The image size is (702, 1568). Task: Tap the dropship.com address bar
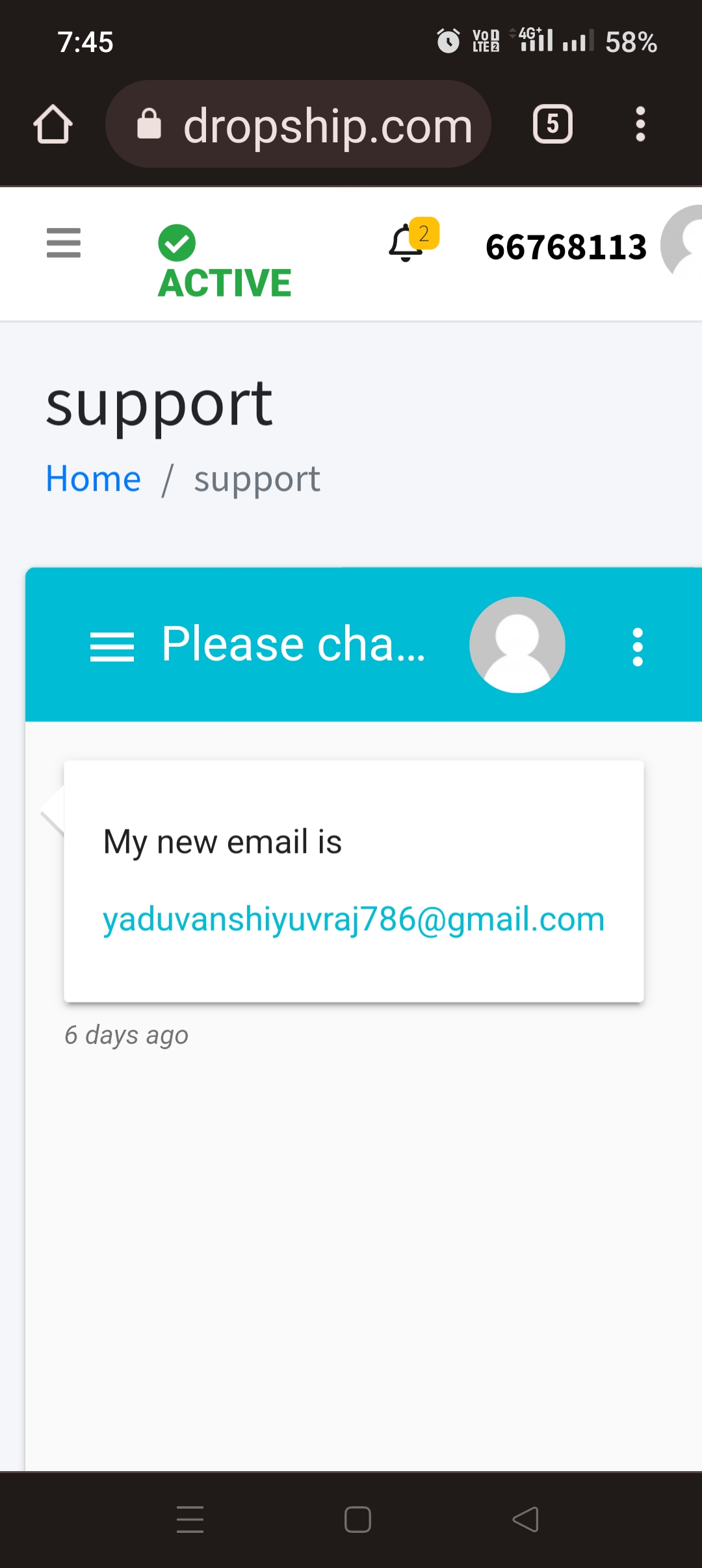(298, 124)
